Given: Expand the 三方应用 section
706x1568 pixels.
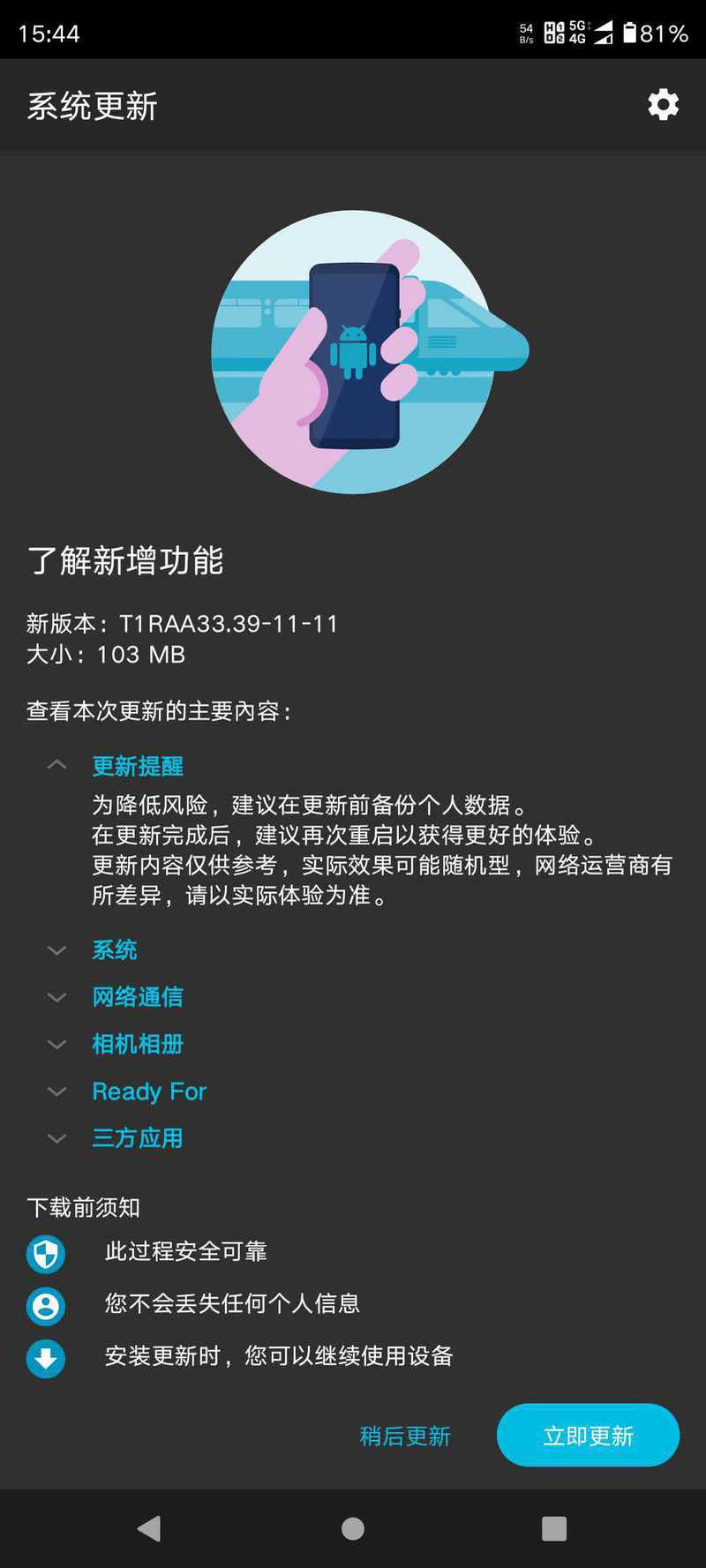Looking at the screenshot, I should point(137,1138).
